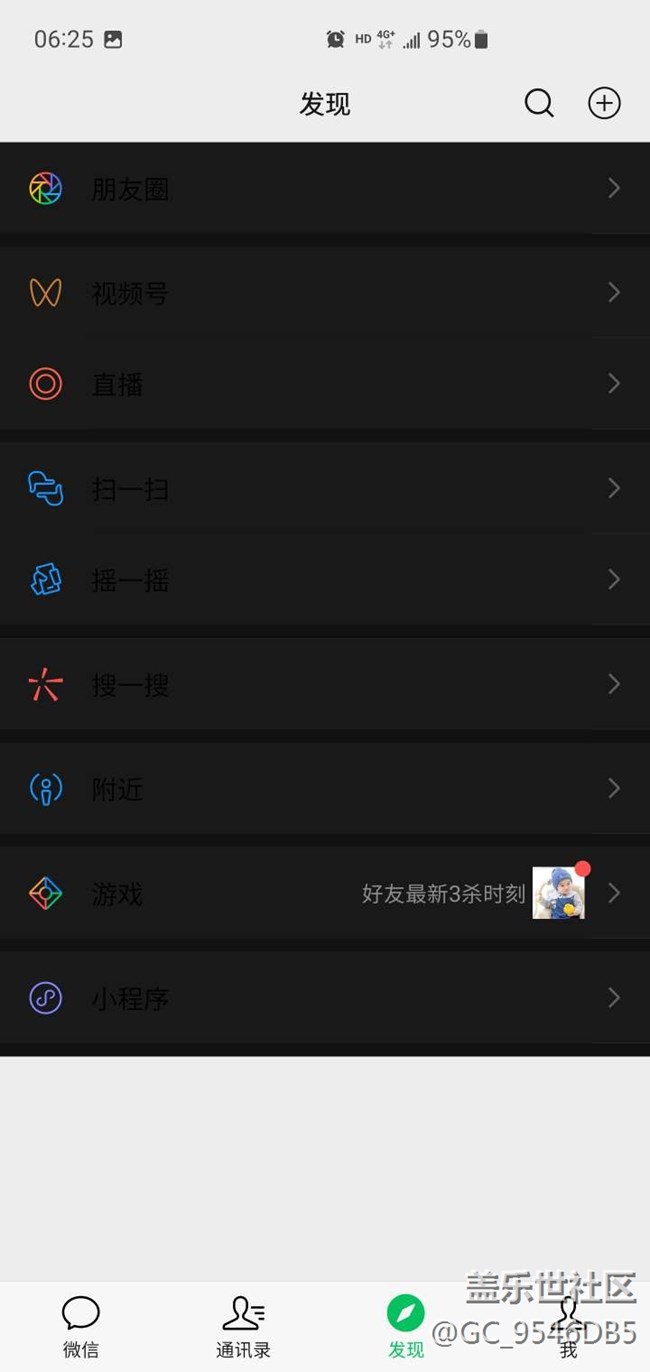The image size is (650, 1372).
Task: Open 摇一摇 Shake
Action: coord(325,580)
